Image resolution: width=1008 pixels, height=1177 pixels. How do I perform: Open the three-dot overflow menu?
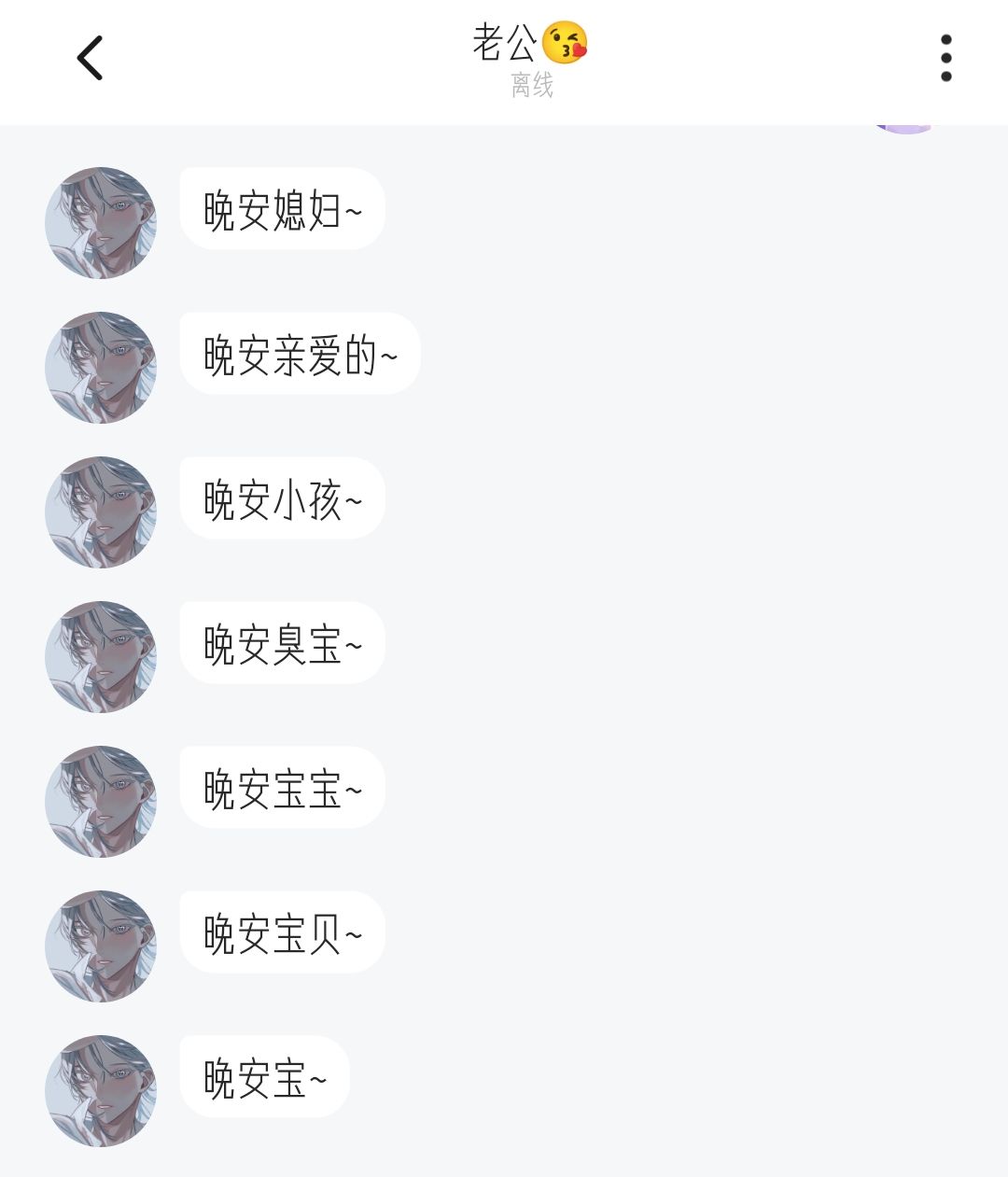click(945, 58)
